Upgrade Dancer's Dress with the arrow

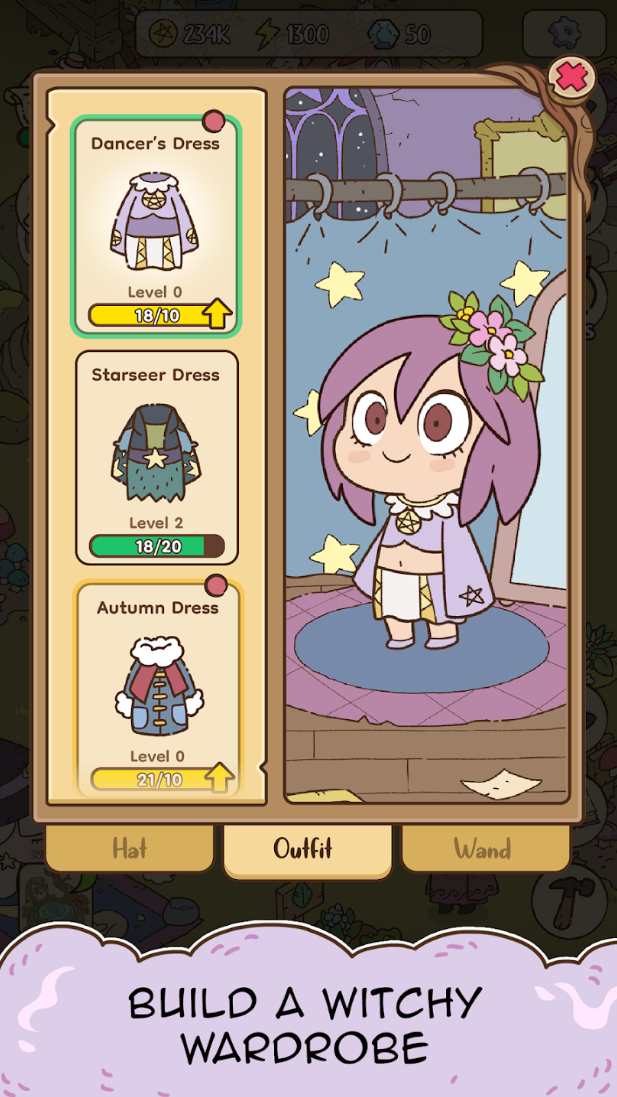coord(218,315)
